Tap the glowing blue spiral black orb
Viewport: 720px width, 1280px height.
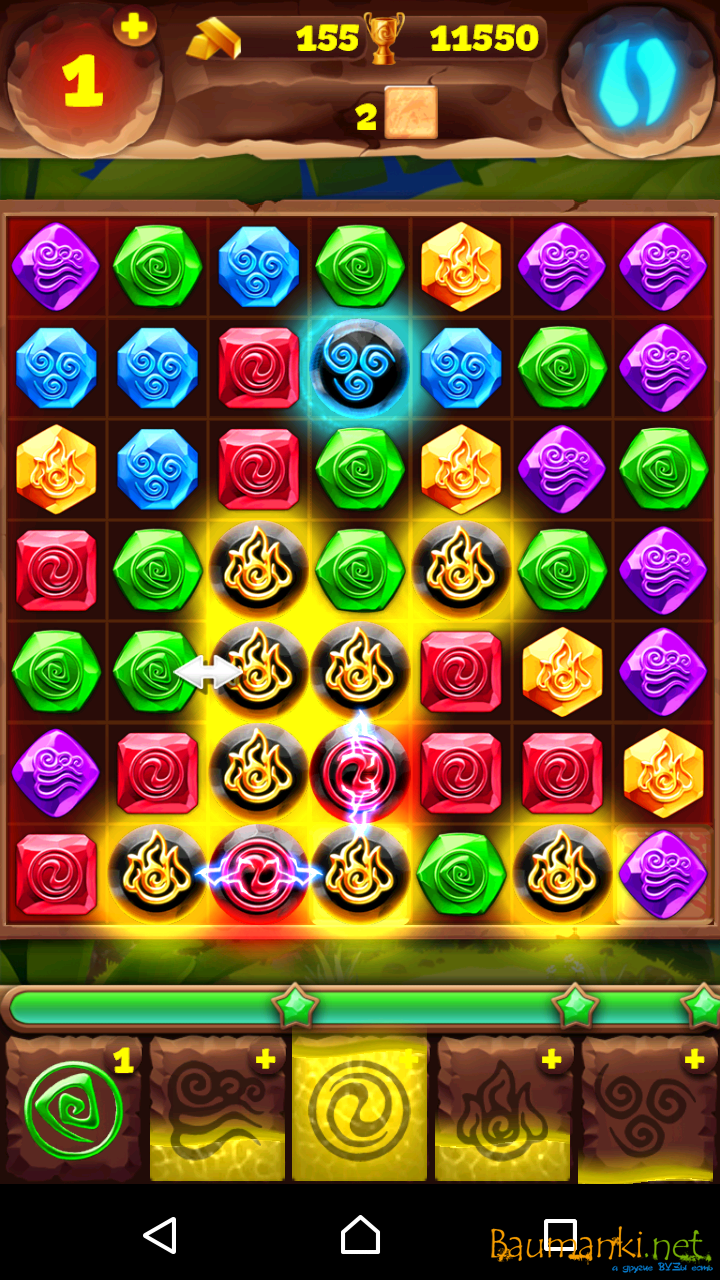click(x=360, y=368)
